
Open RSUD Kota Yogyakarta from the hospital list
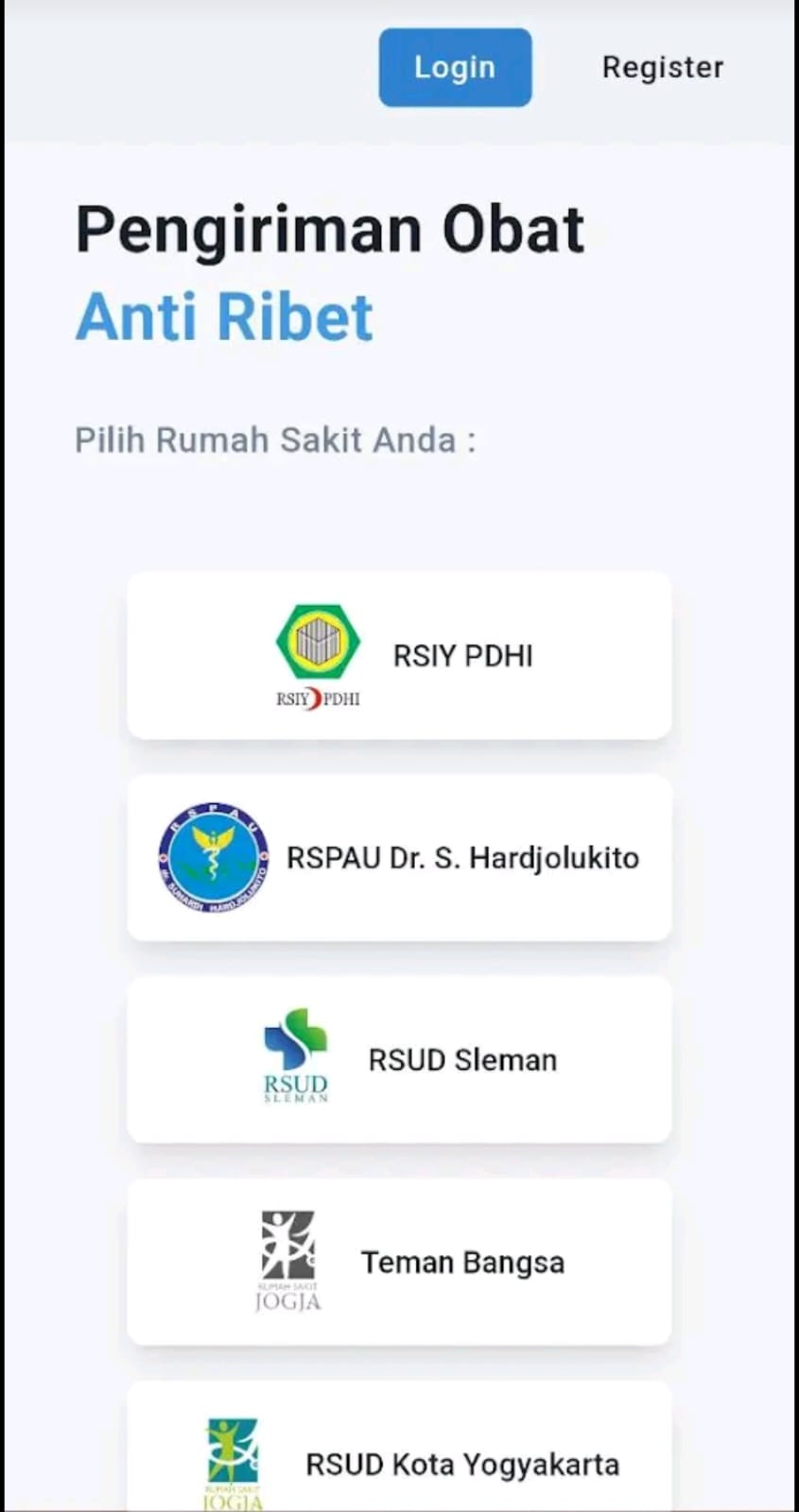(x=399, y=1455)
